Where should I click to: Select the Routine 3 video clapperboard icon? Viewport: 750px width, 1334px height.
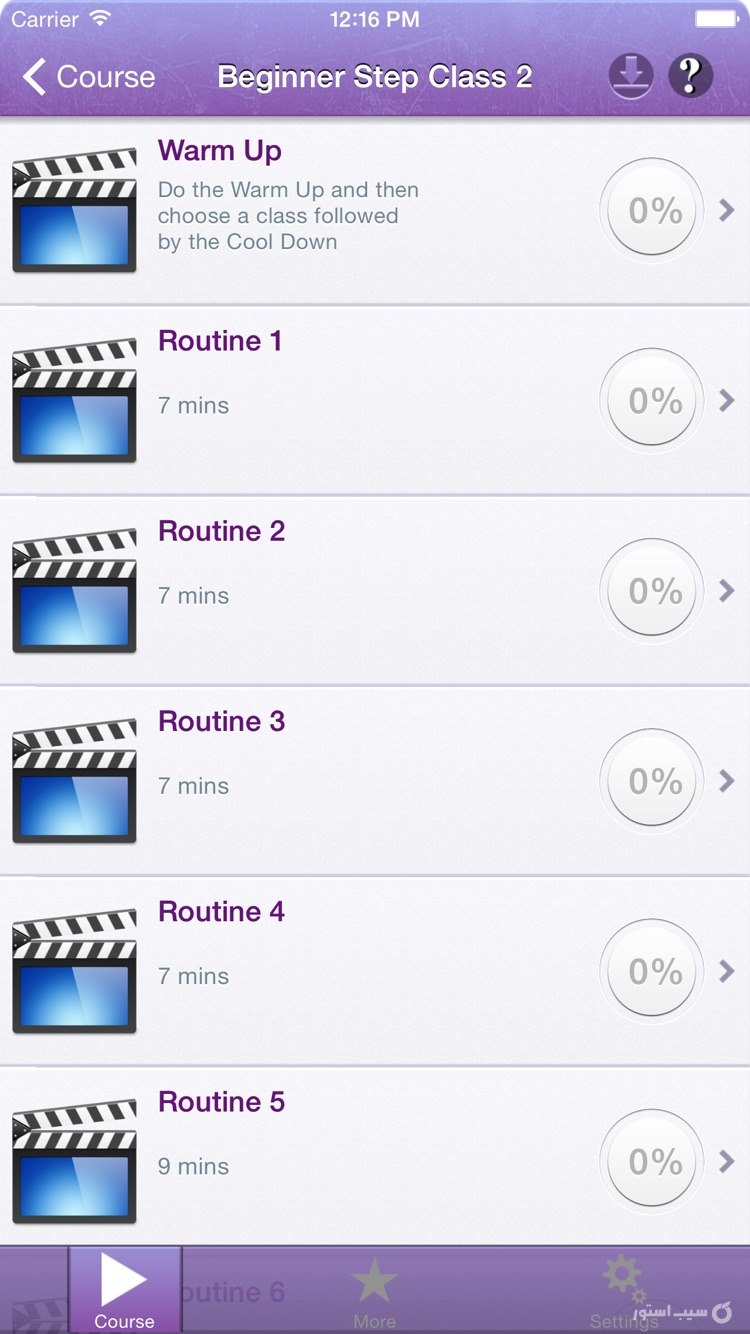pos(74,780)
